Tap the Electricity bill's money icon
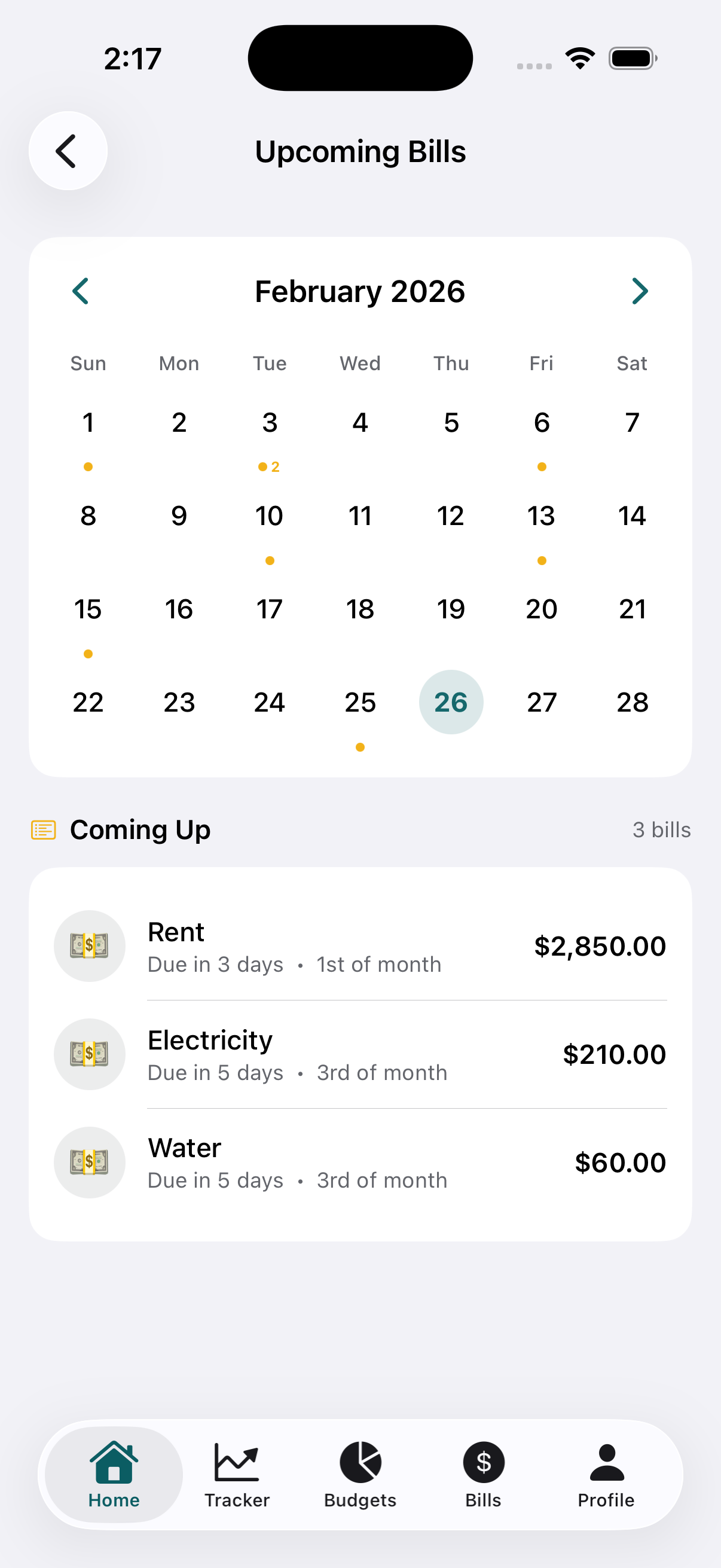Viewport: 721px width, 1568px height. (x=90, y=1054)
